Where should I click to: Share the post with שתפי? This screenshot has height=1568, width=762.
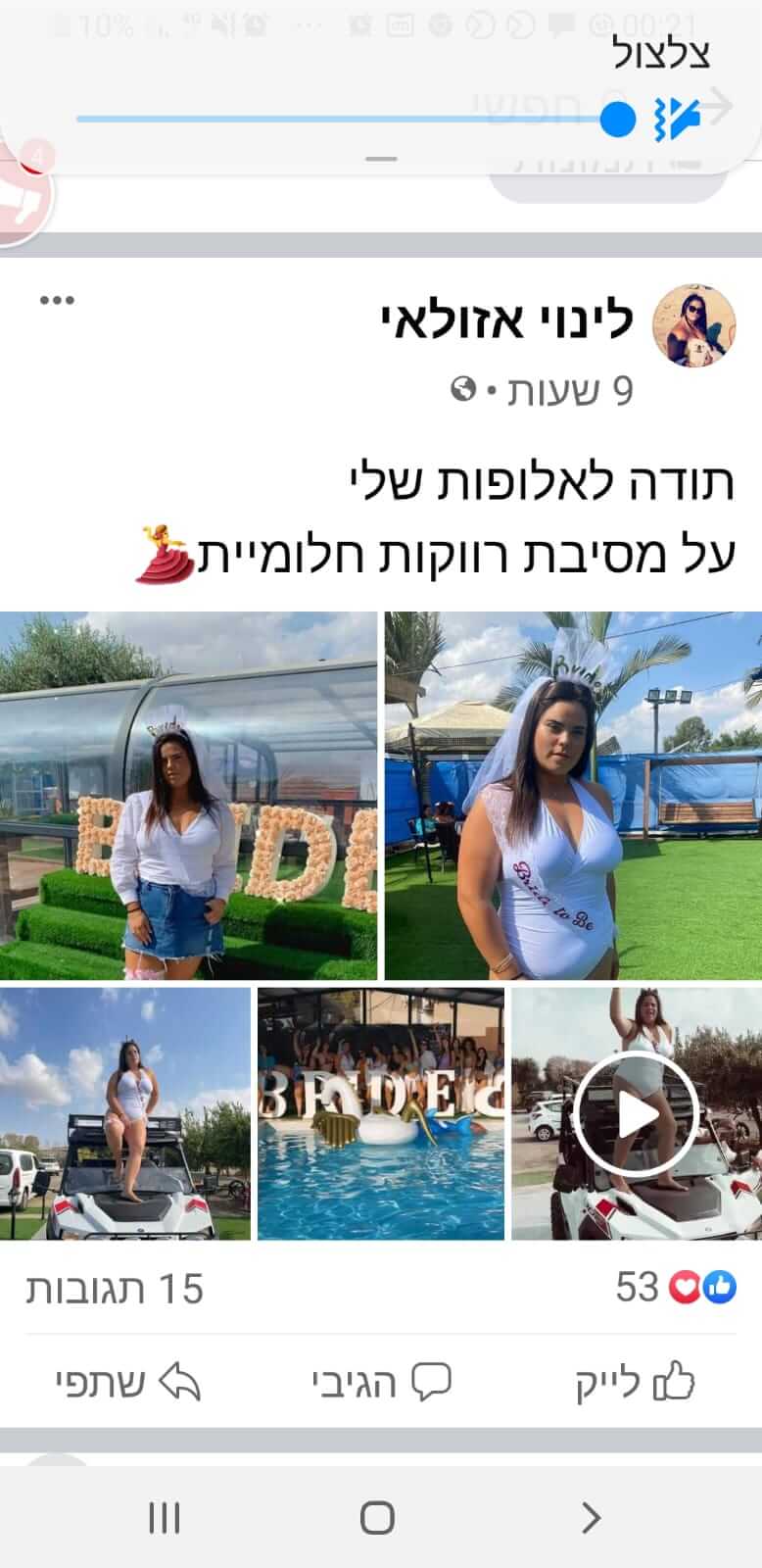tap(128, 1383)
